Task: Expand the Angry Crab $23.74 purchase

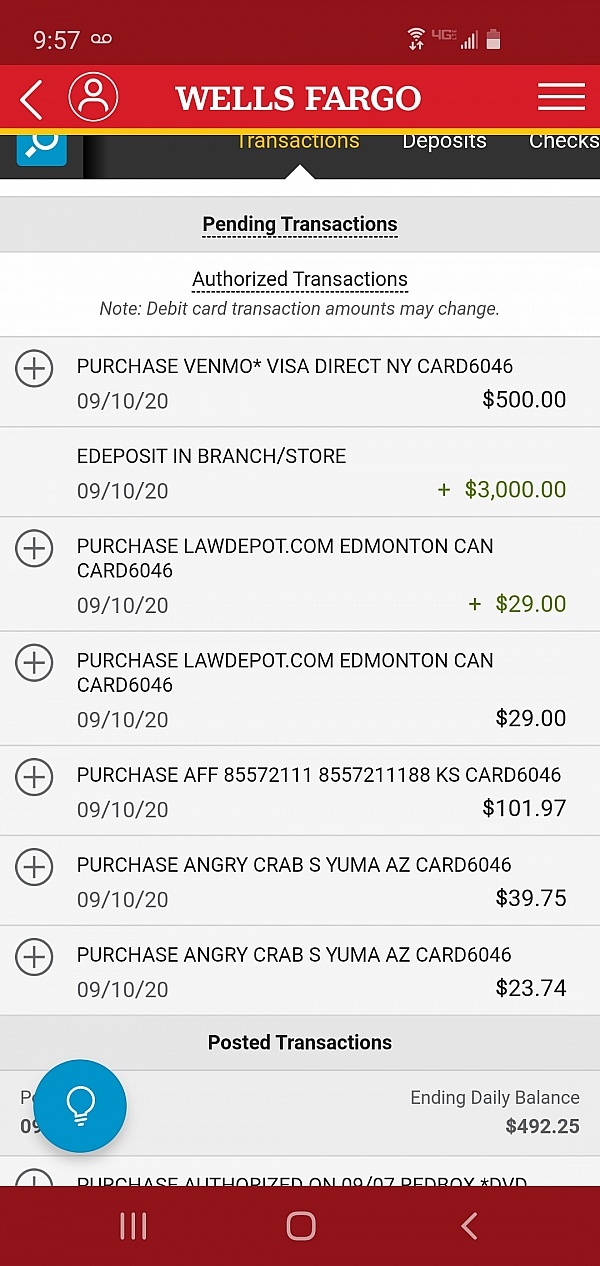Action: (34, 956)
